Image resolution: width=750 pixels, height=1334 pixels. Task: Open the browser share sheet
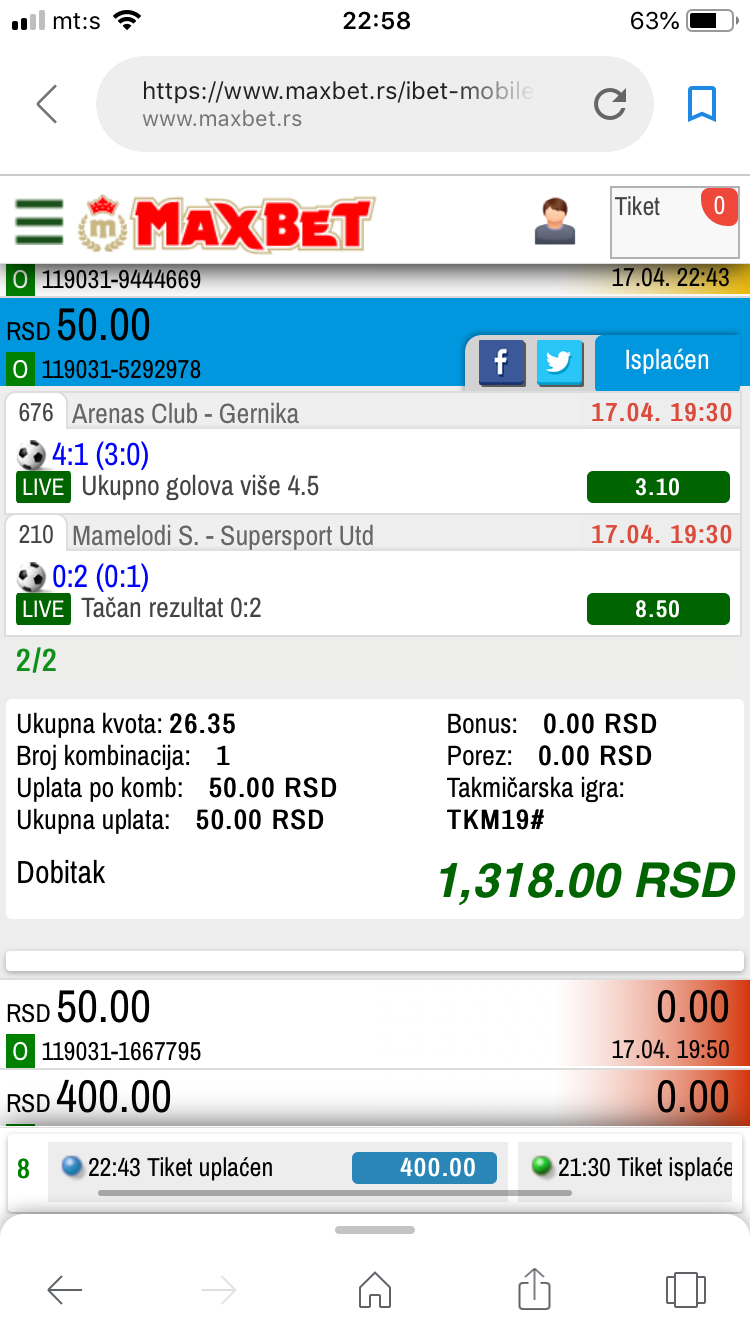(x=535, y=1290)
